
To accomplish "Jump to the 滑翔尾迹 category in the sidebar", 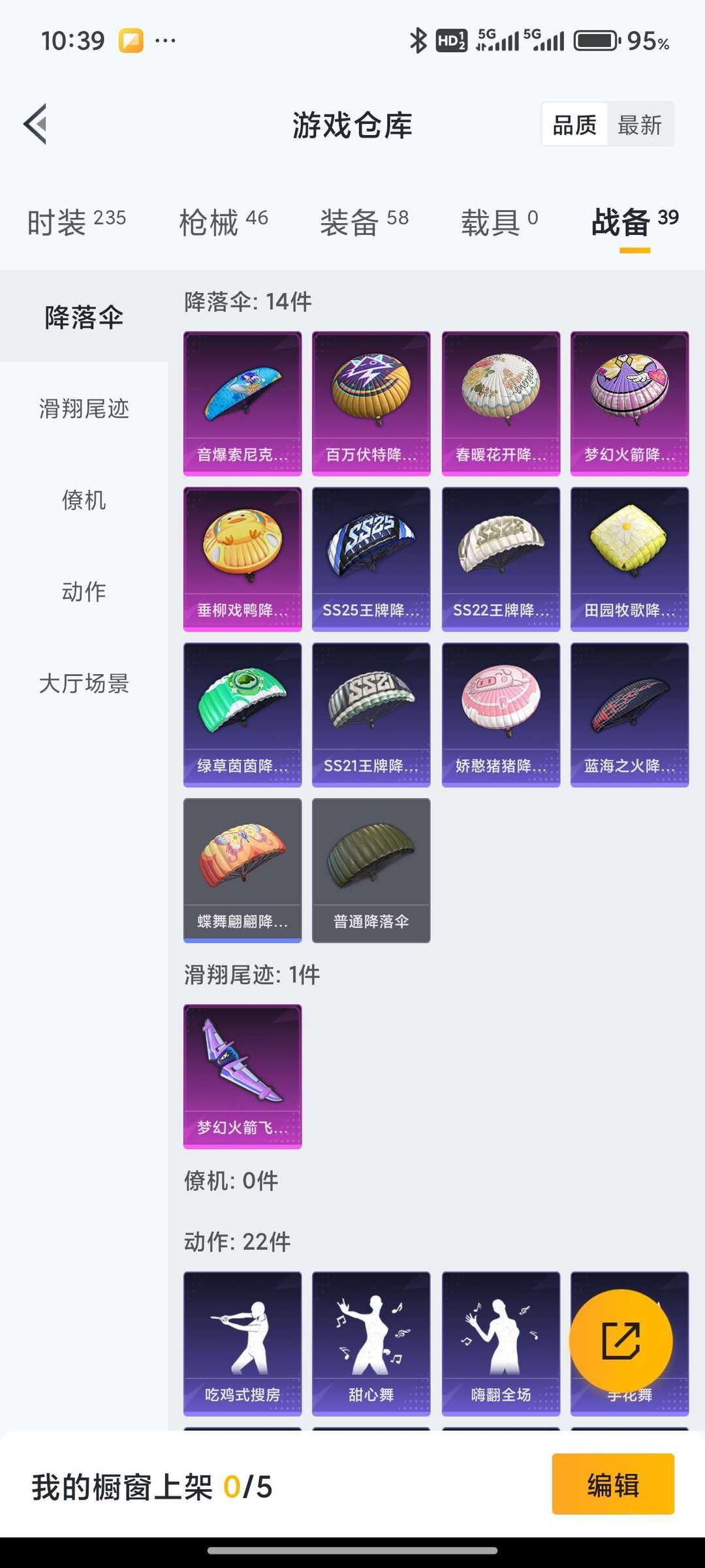I will click(x=84, y=408).
